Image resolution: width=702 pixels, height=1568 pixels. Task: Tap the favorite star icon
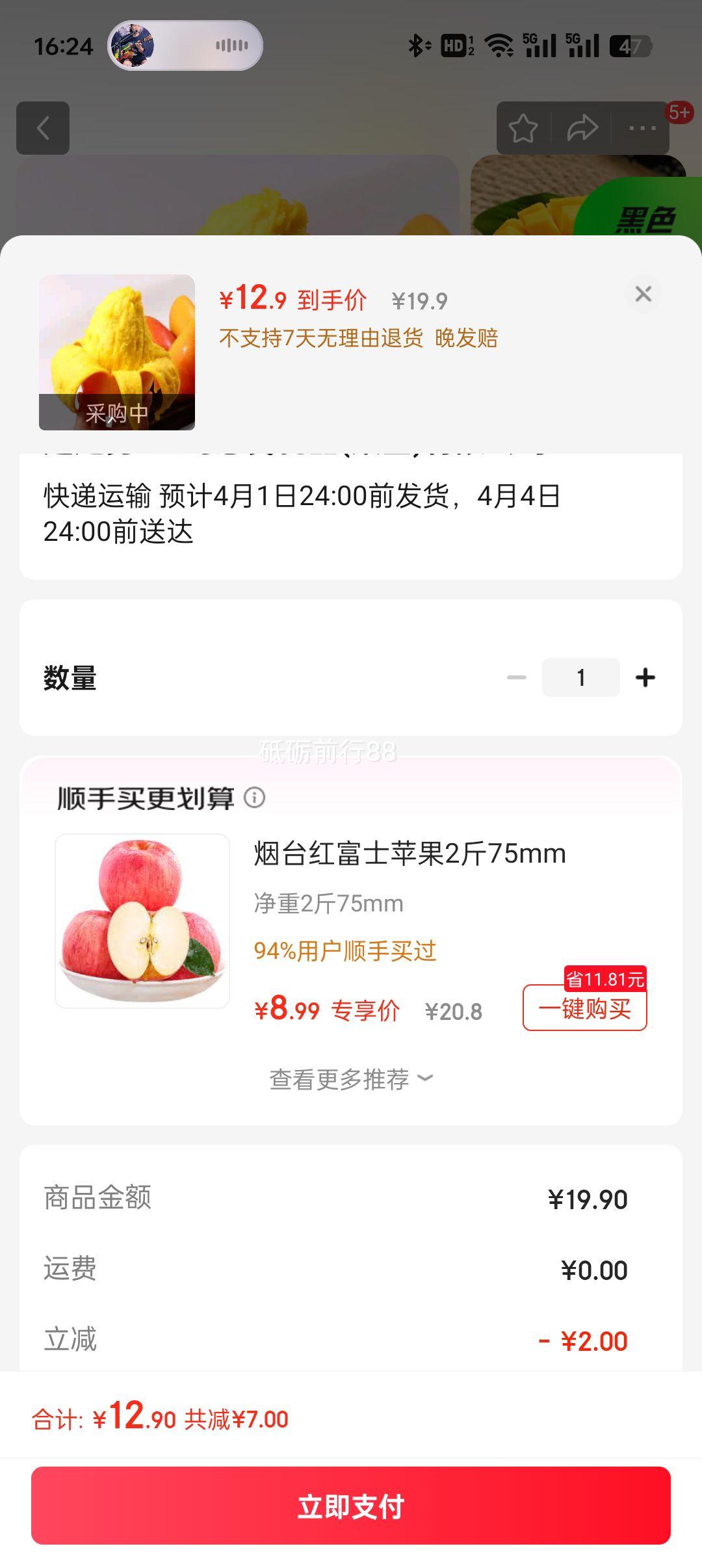point(524,128)
